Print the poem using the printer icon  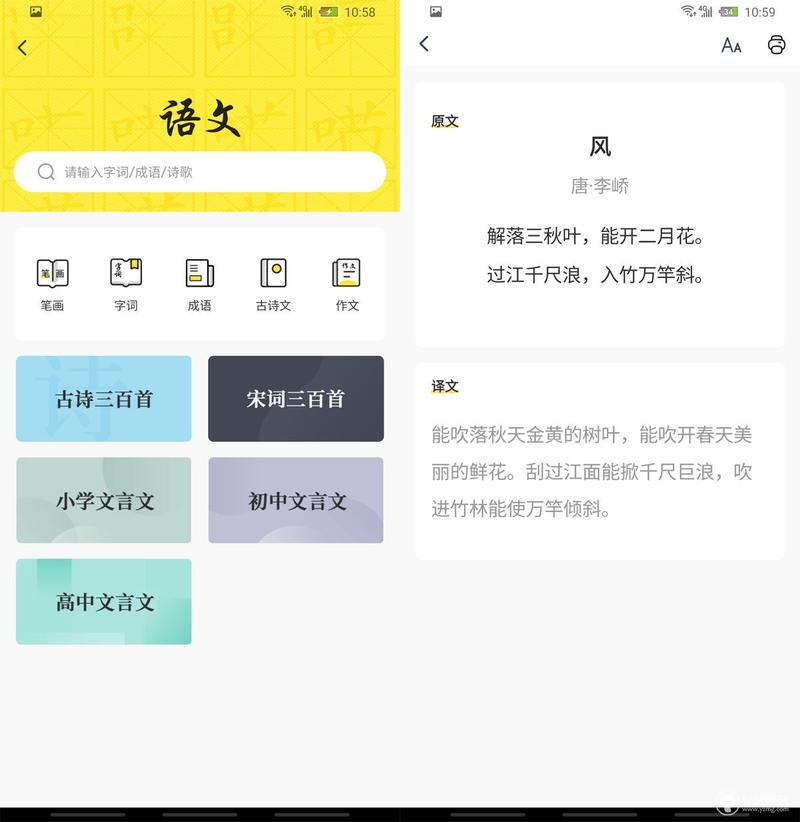pyautogui.click(x=776, y=45)
